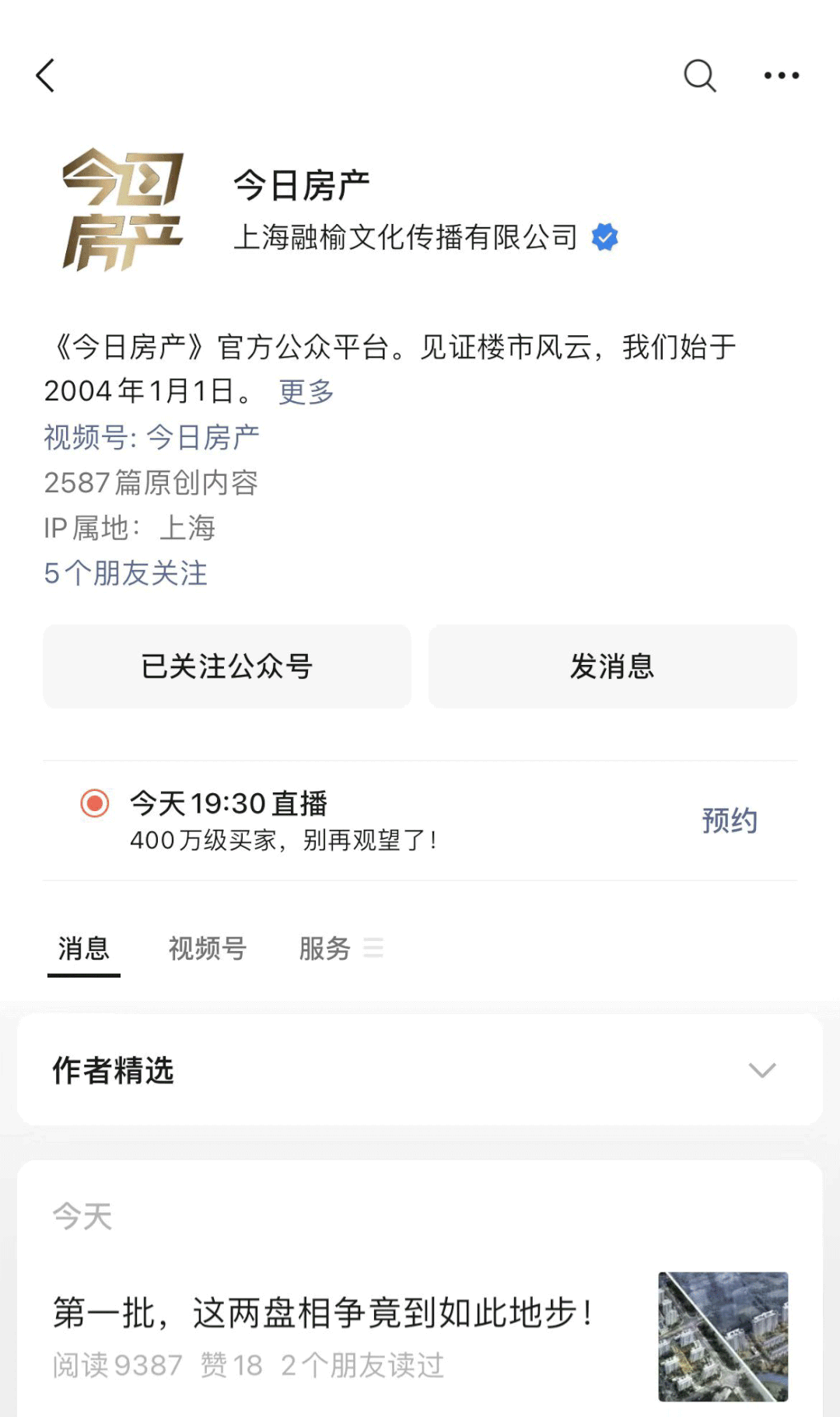Expand the 作者精选 section
Screen dimensions: 840x1417
click(420, 1070)
